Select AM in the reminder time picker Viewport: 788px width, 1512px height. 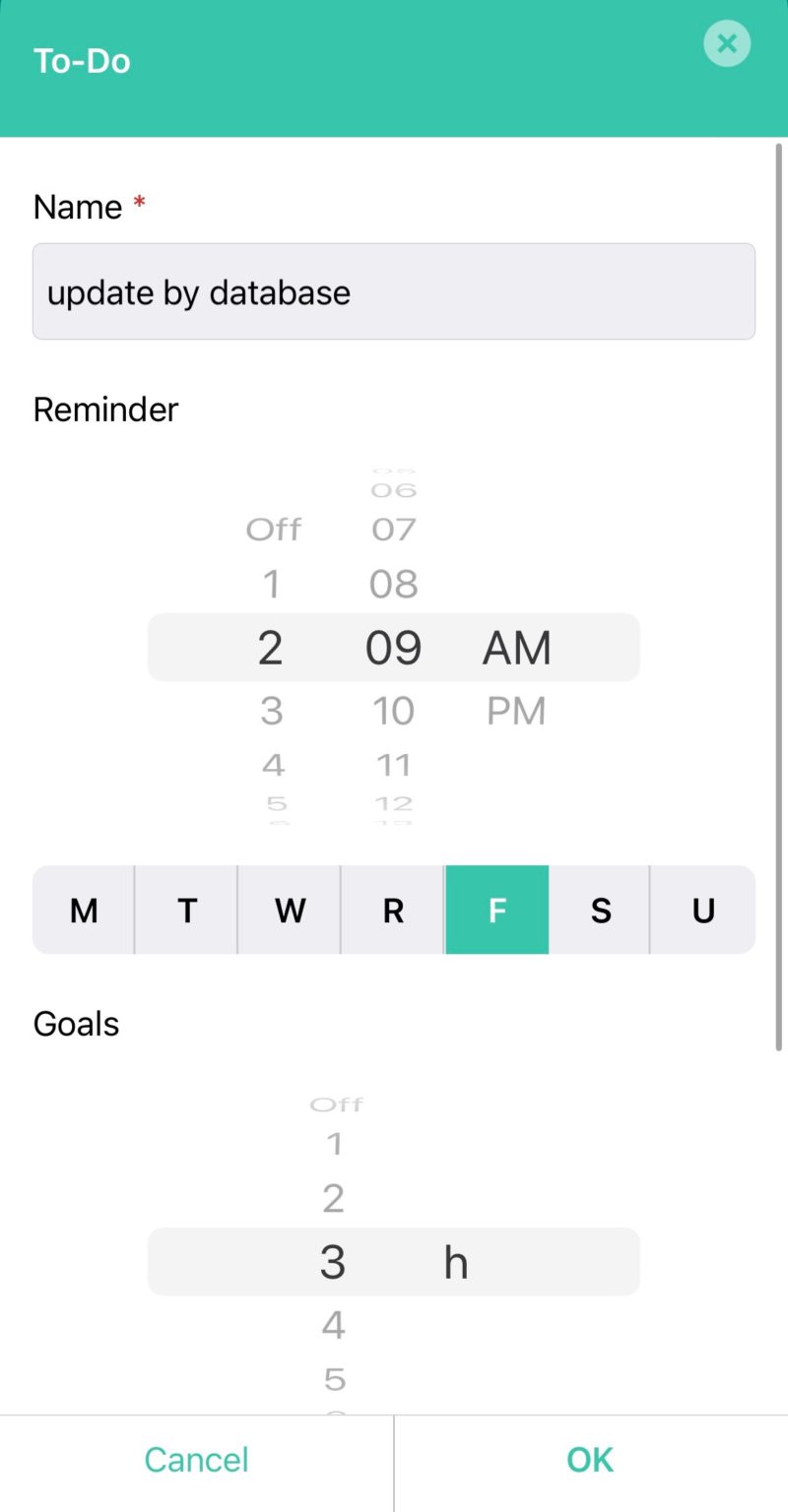click(516, 647)
